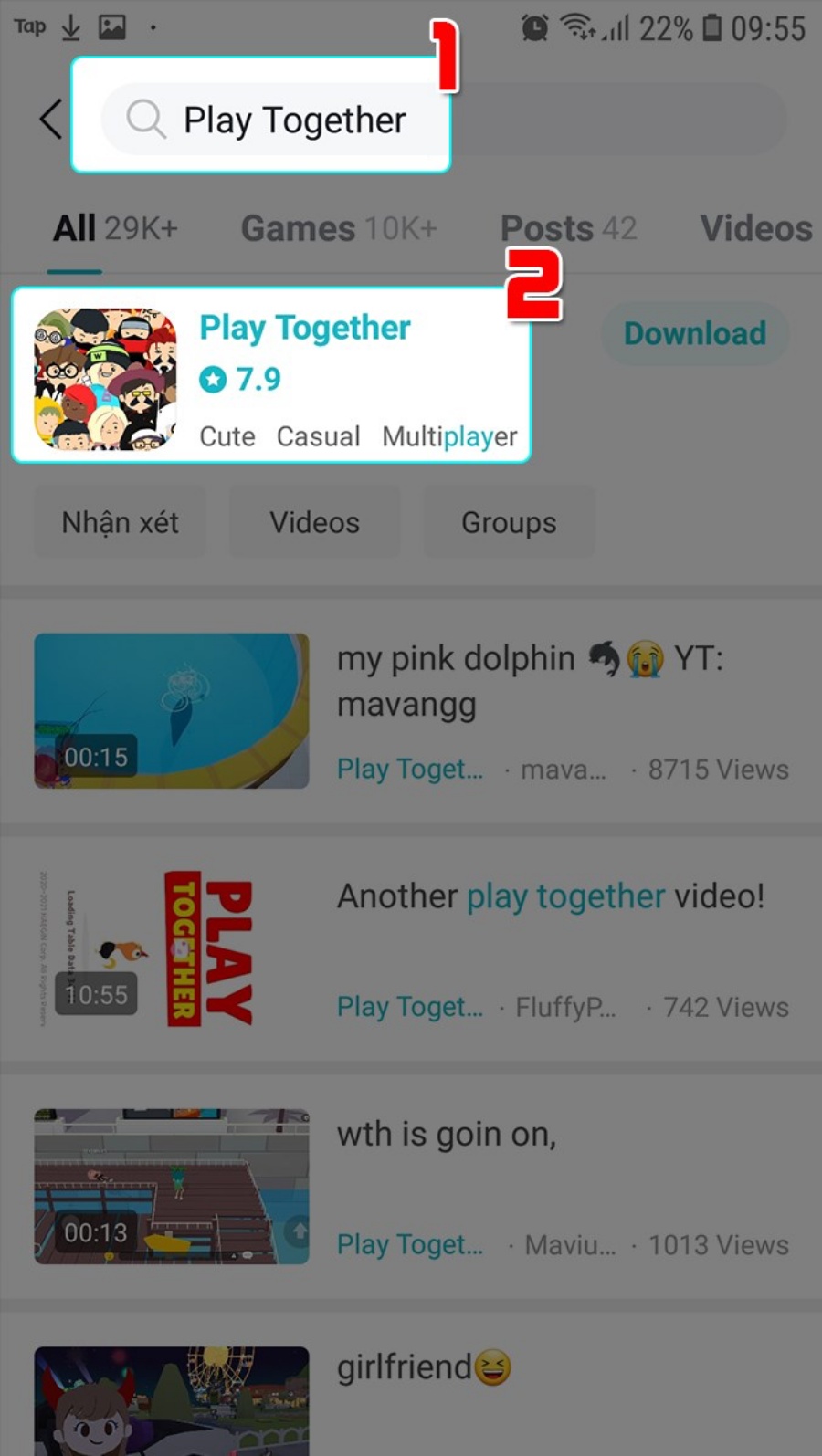Open the Videos top tab
The image size is (822, 1456).
pos(754,228)
